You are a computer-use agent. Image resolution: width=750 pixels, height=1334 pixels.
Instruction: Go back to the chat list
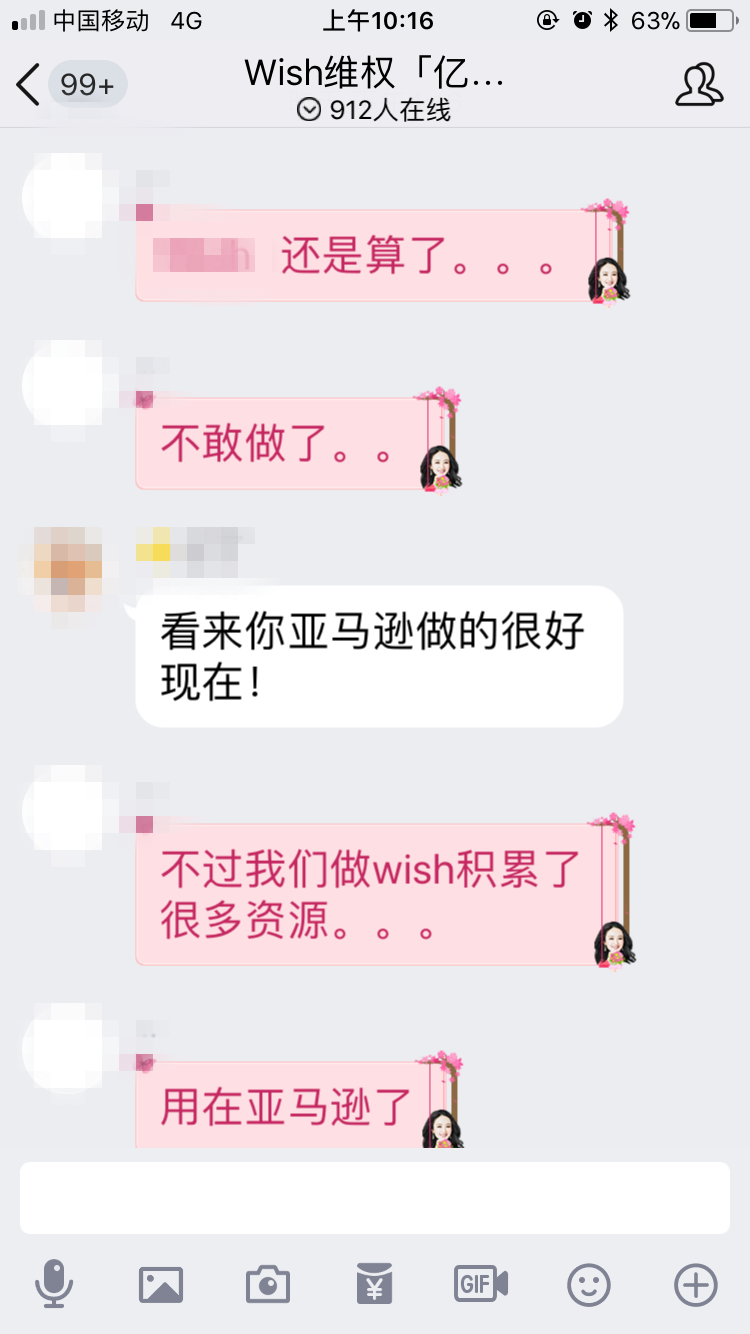pos(30,86)
